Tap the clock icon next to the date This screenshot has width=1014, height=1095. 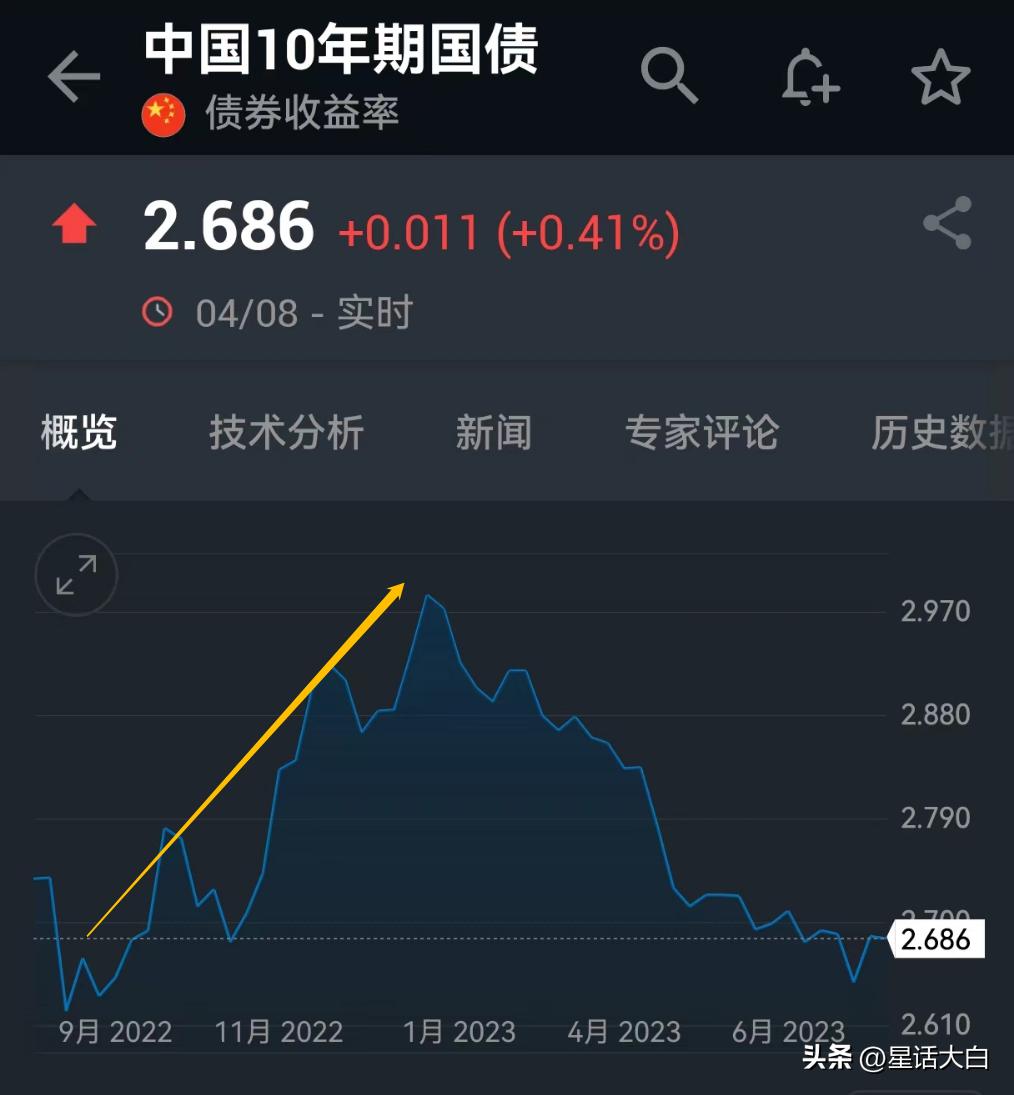158,312
